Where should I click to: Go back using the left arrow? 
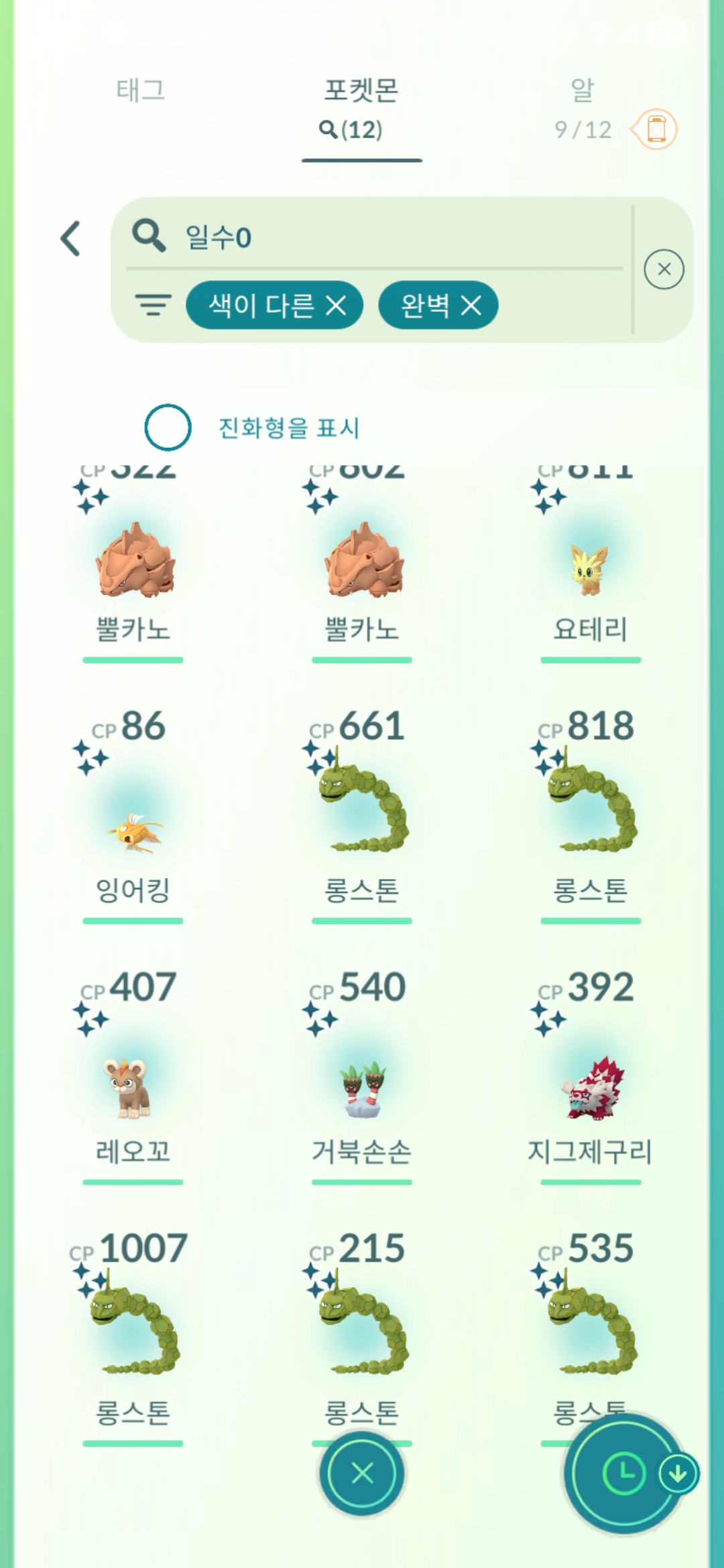(71, 239)
